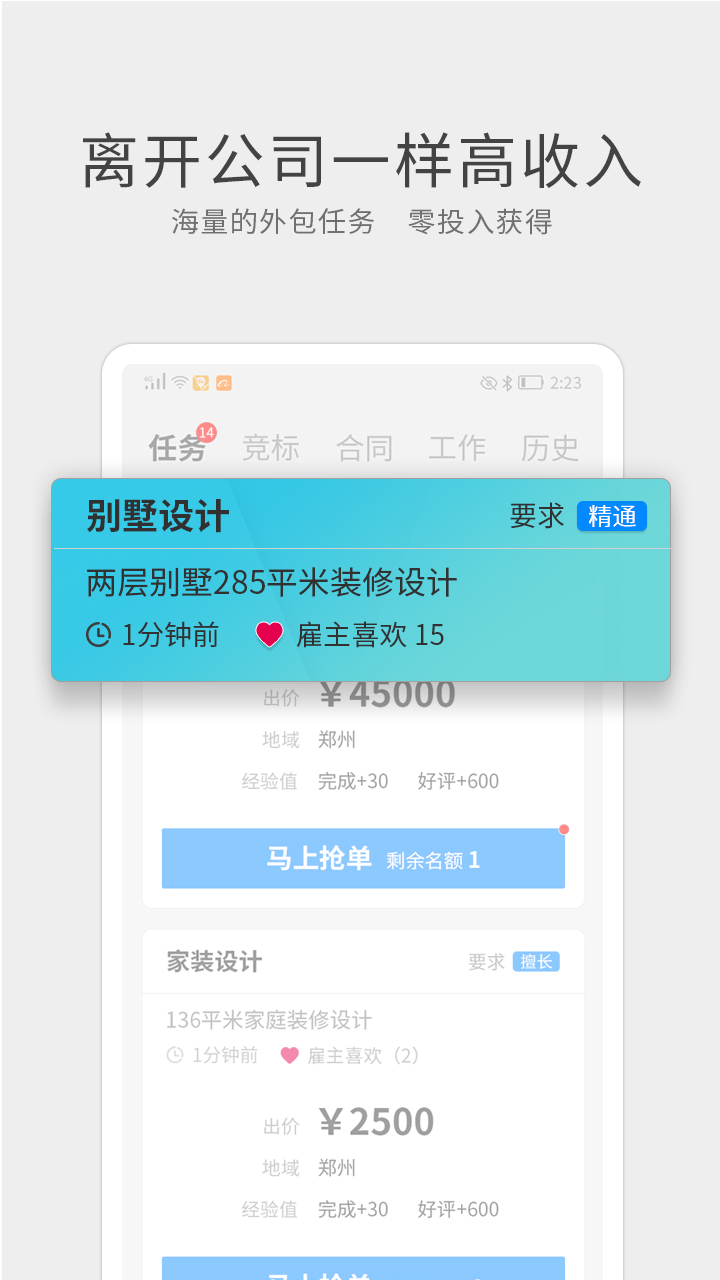
Task: Tap the red dot above 马上抢单 button
Action: point(563,827)
